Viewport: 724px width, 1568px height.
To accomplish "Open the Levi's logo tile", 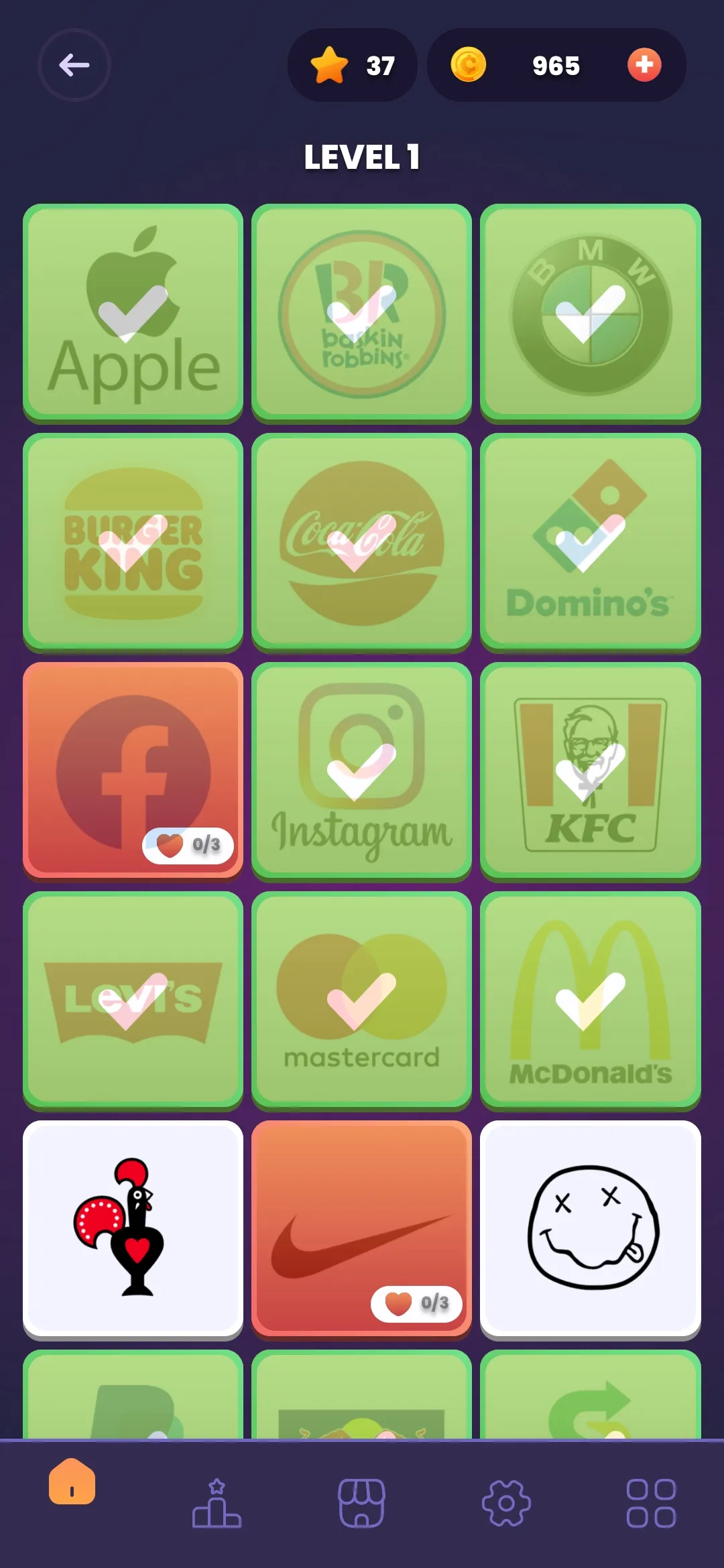I will click(133, 998).
